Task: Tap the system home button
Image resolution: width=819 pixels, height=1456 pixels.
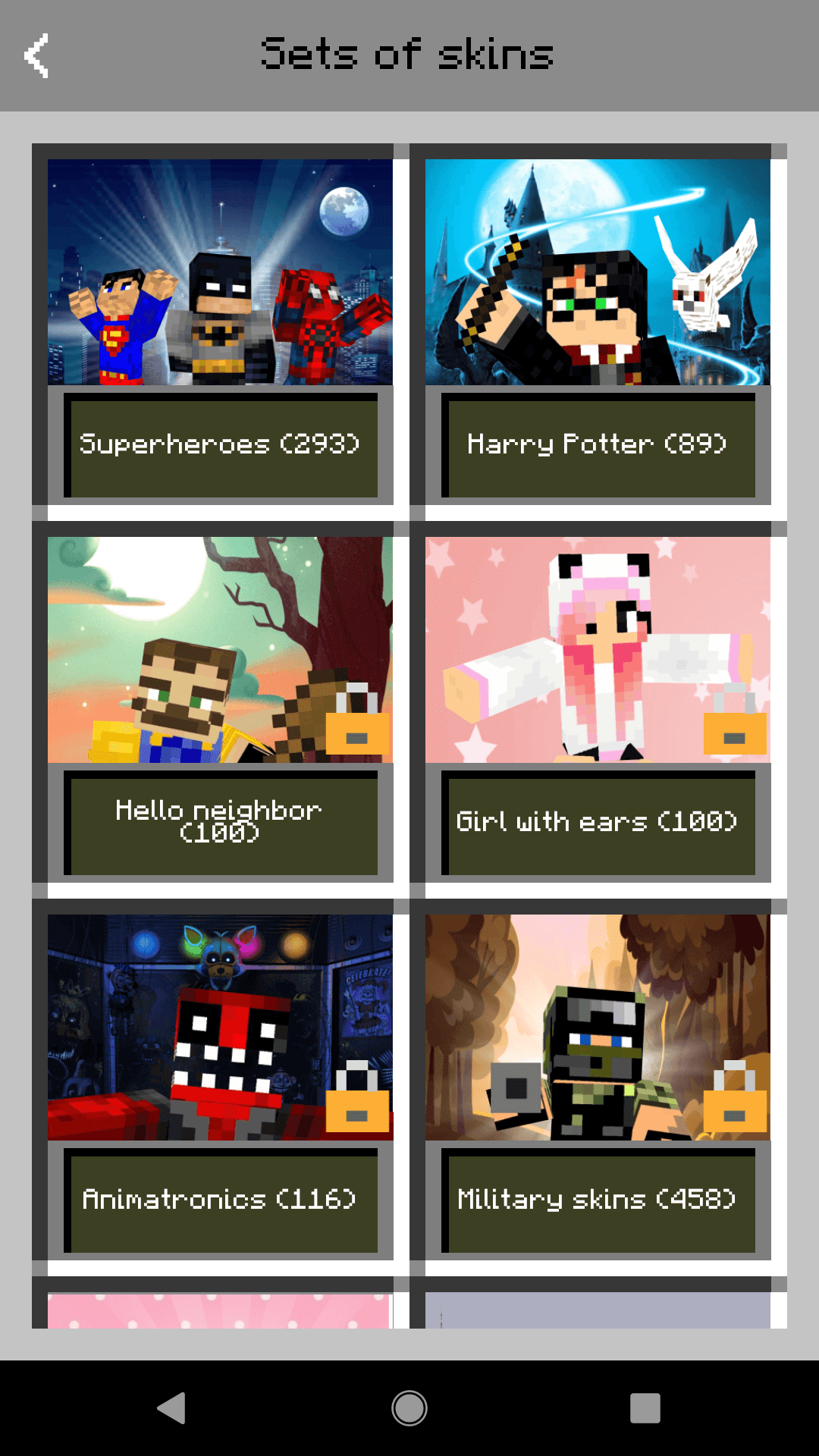Action: pos(409,1408)
